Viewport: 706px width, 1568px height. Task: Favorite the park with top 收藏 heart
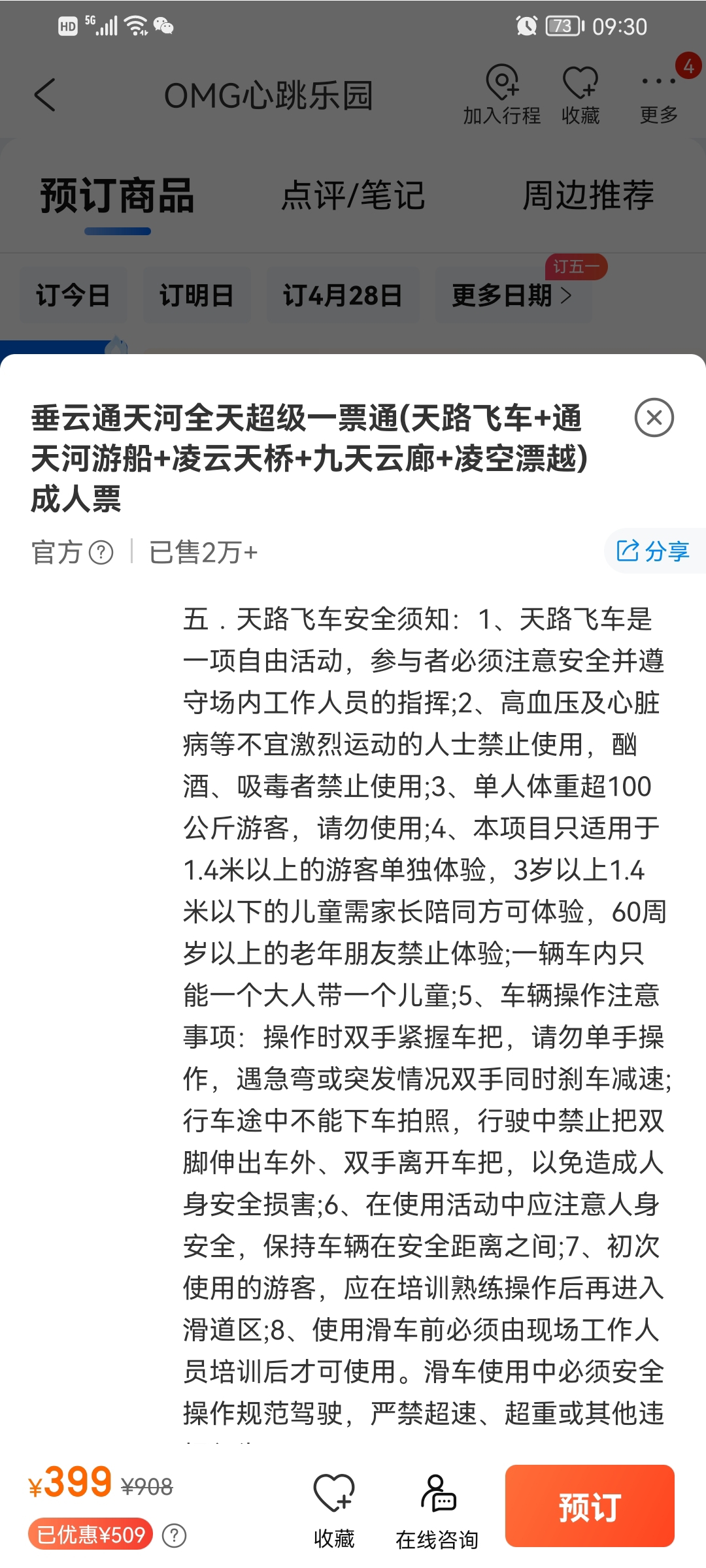tap(580, 95)
